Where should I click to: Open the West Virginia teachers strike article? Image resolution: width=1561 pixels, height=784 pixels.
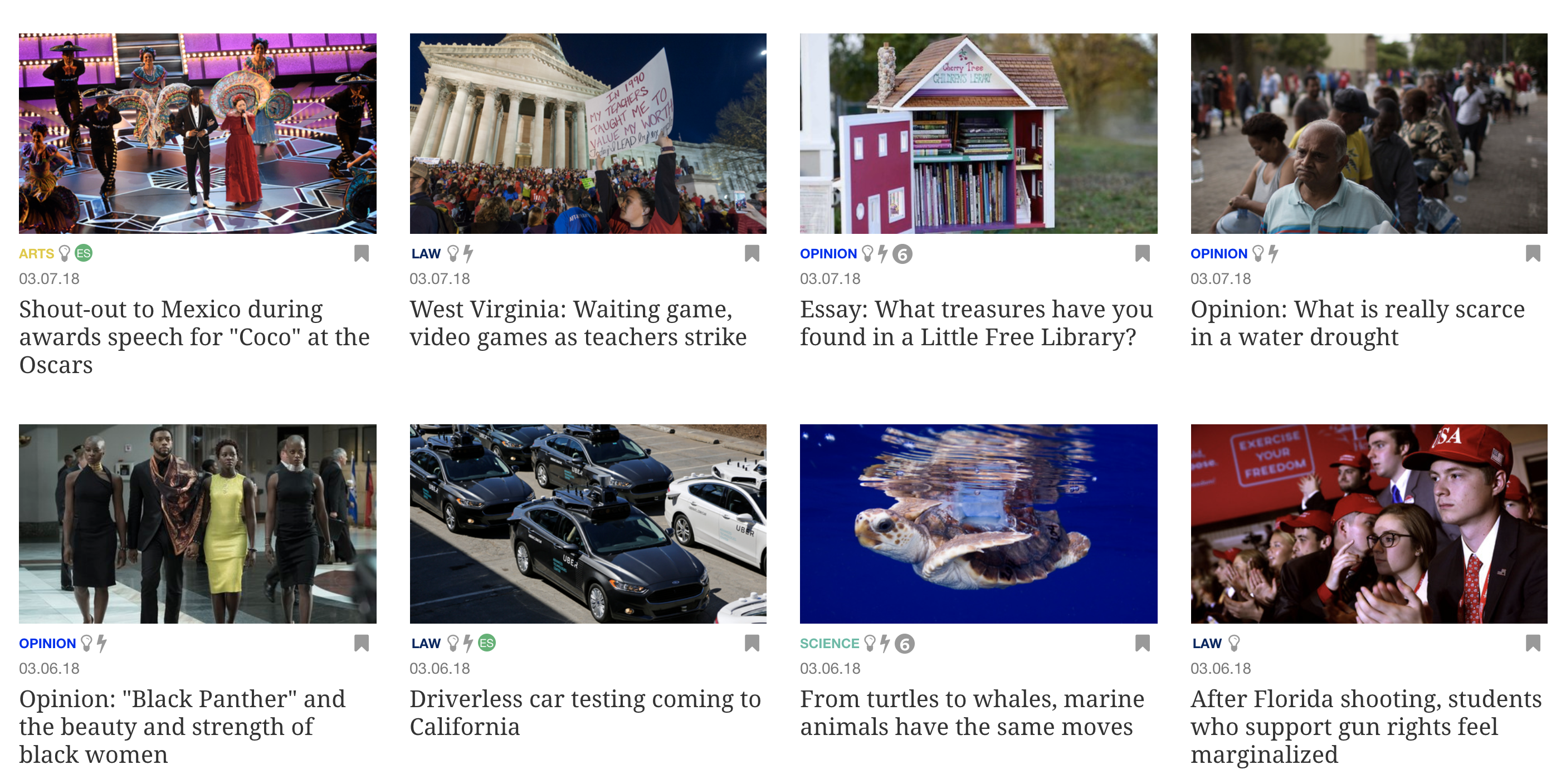pyautogui.click(x=578, y=323)
